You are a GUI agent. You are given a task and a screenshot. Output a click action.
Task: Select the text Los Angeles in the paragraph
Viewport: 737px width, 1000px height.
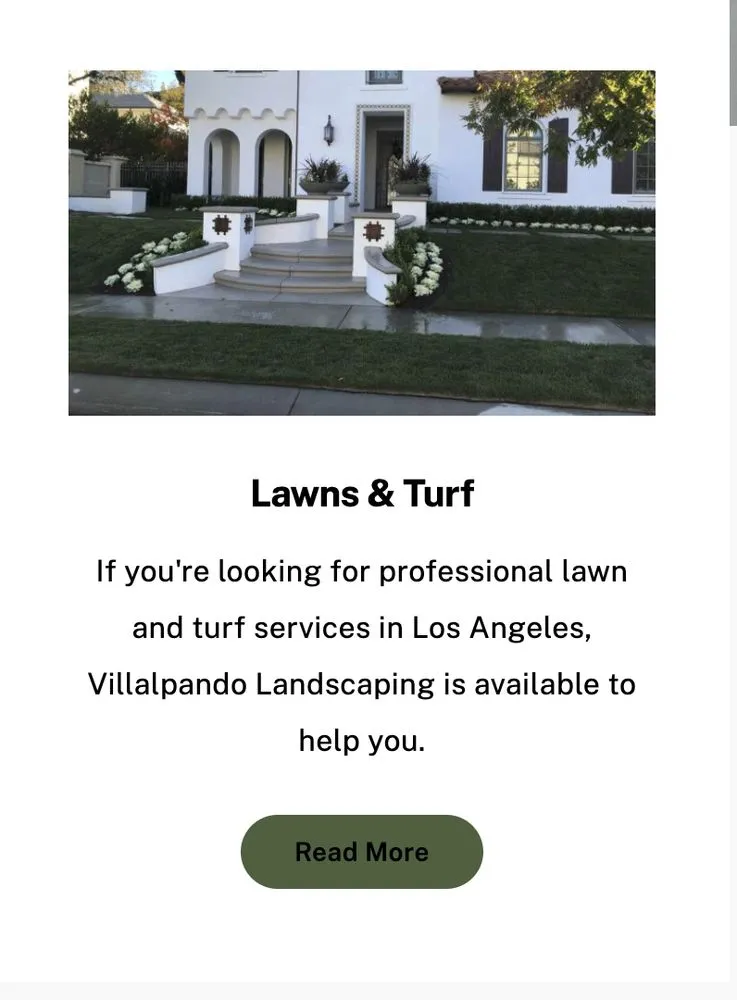[500, 626]
